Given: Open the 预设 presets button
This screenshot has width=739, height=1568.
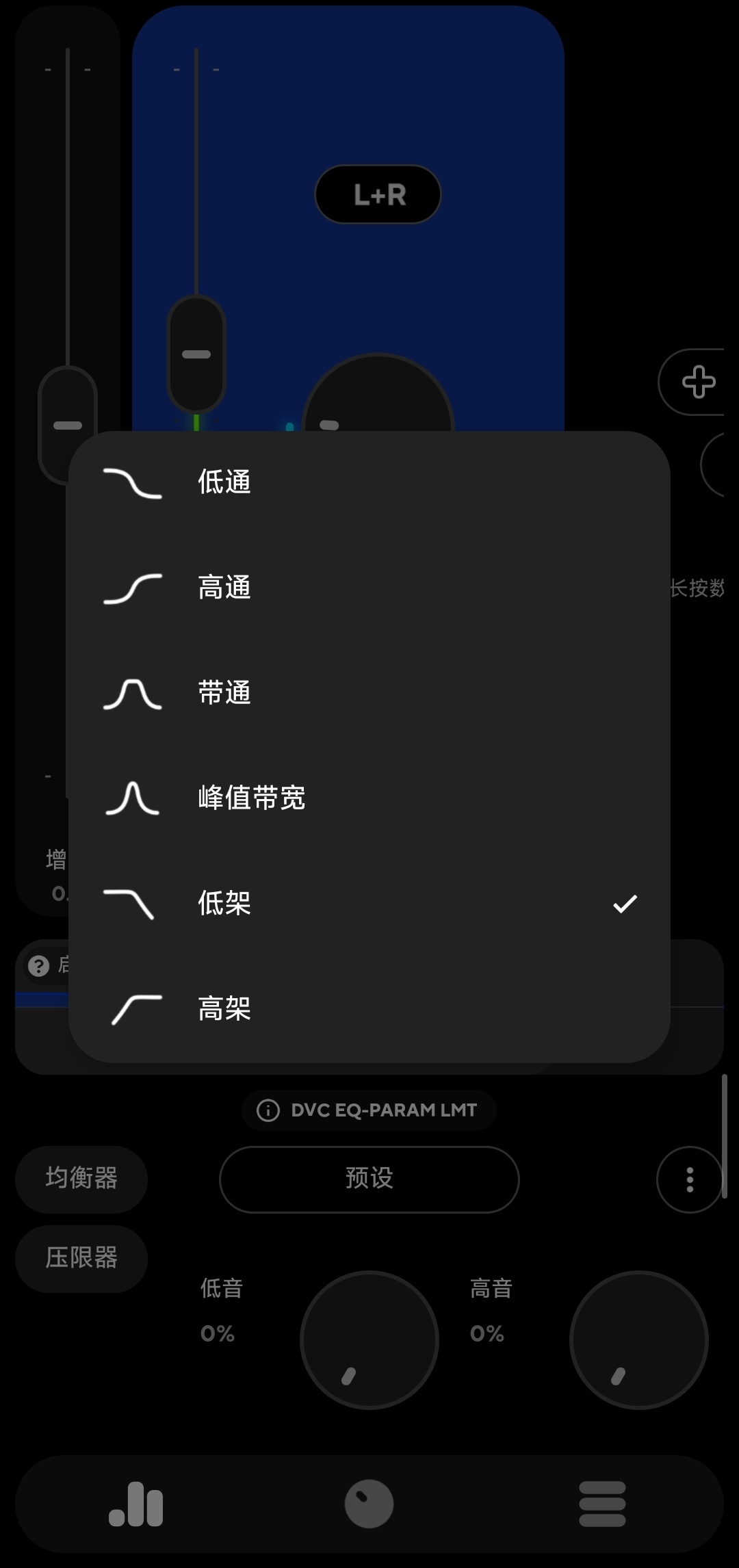Looking at the screenshot, I should coord(369,1179).
